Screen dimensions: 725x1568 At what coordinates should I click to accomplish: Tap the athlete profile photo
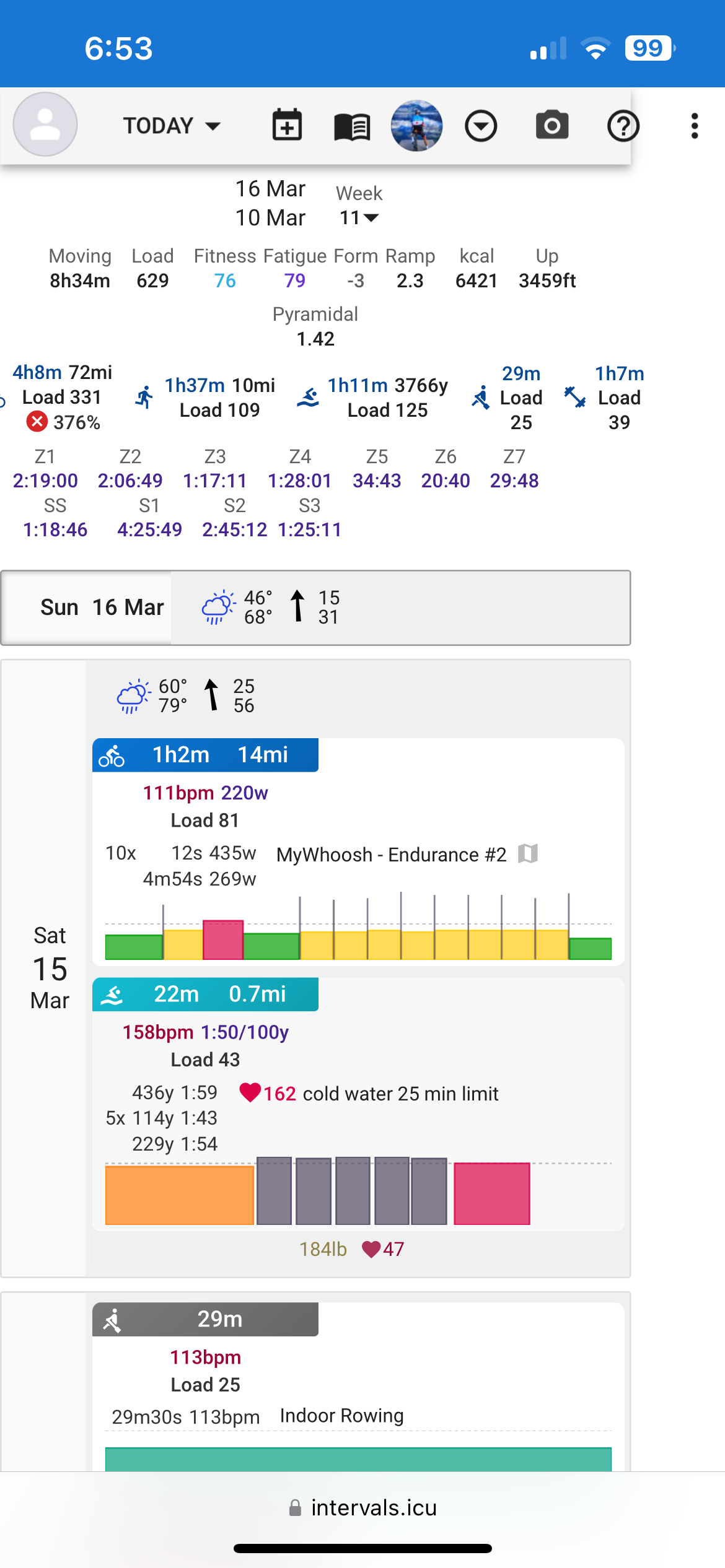point(416,126)
